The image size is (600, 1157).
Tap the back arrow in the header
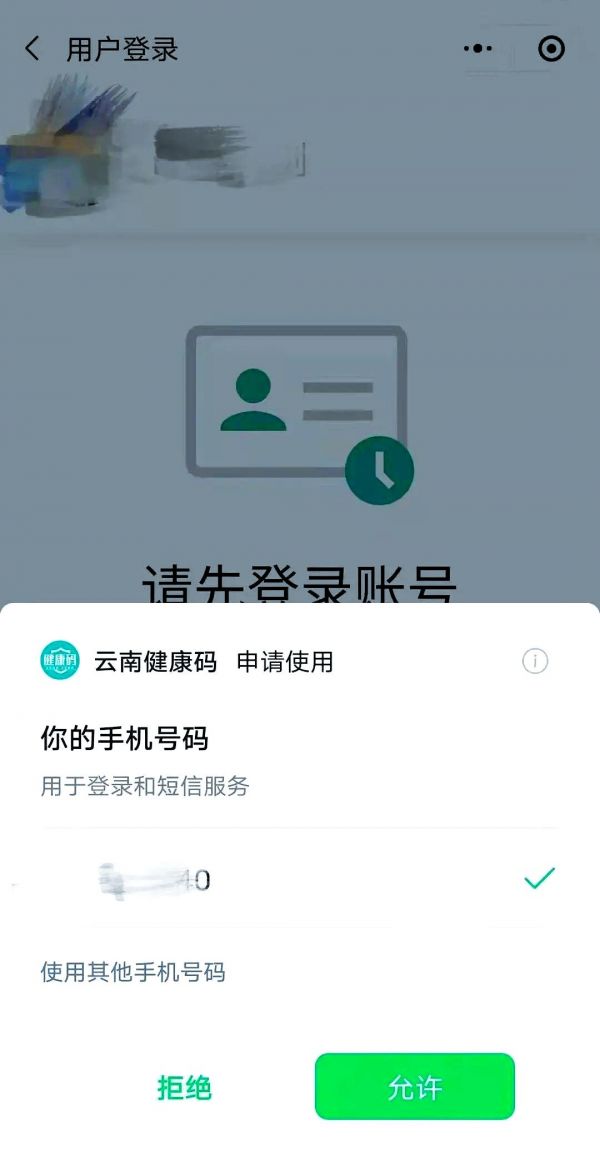coord(33,49)
